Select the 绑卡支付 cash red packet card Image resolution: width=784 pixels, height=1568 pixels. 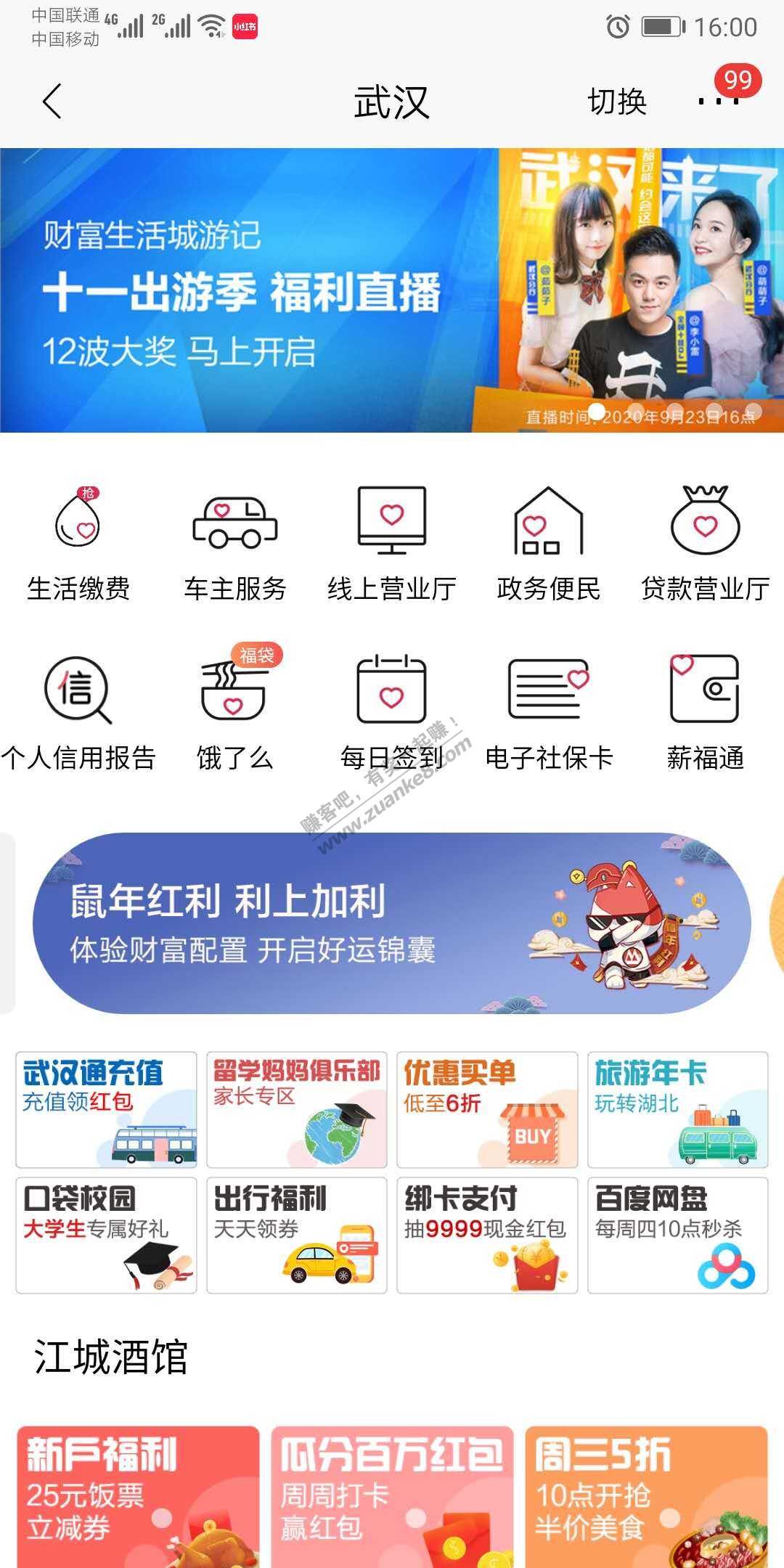[x=487, y=1235]
